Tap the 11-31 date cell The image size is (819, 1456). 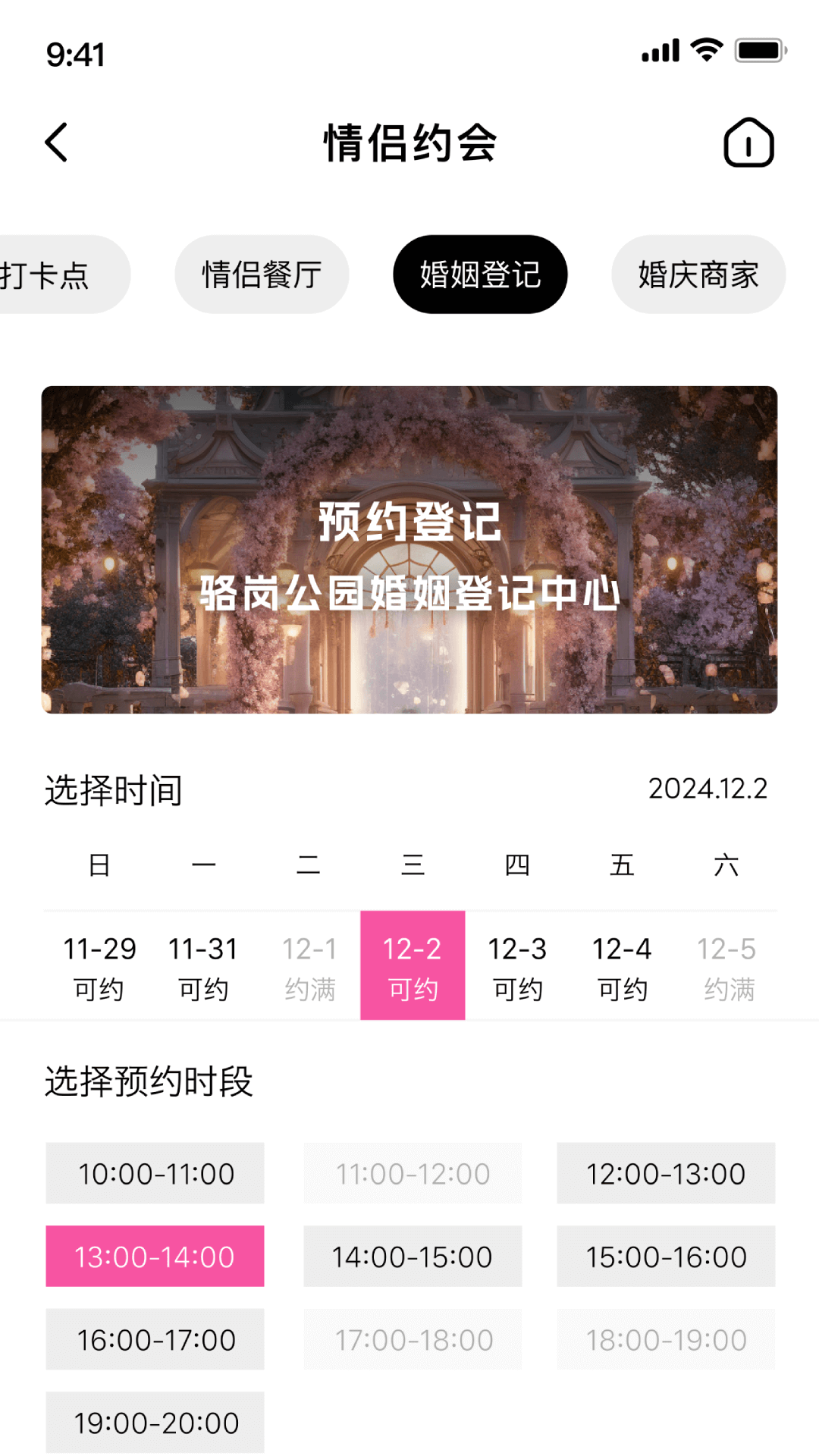[x=203, y=967]
